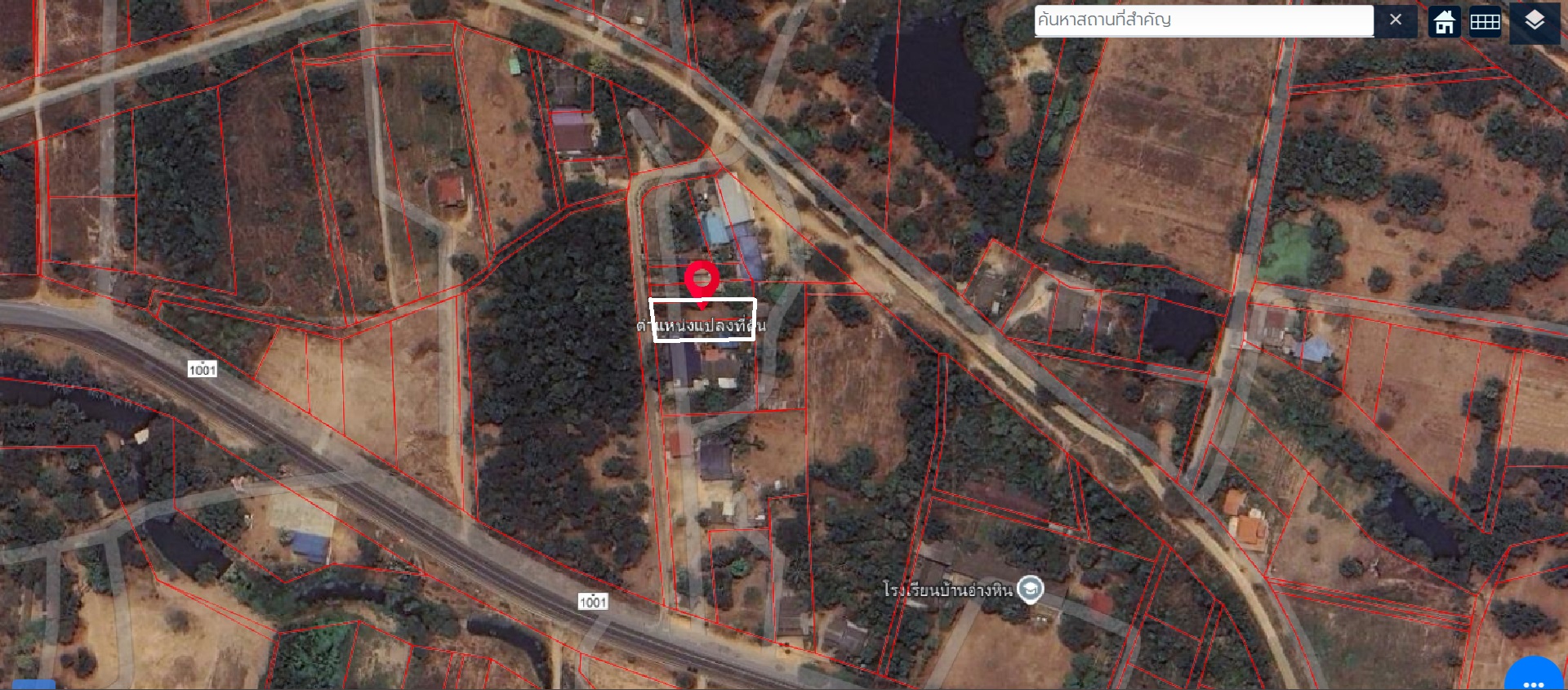Go to the home view icon
1568x690 pixels.
1444,22
